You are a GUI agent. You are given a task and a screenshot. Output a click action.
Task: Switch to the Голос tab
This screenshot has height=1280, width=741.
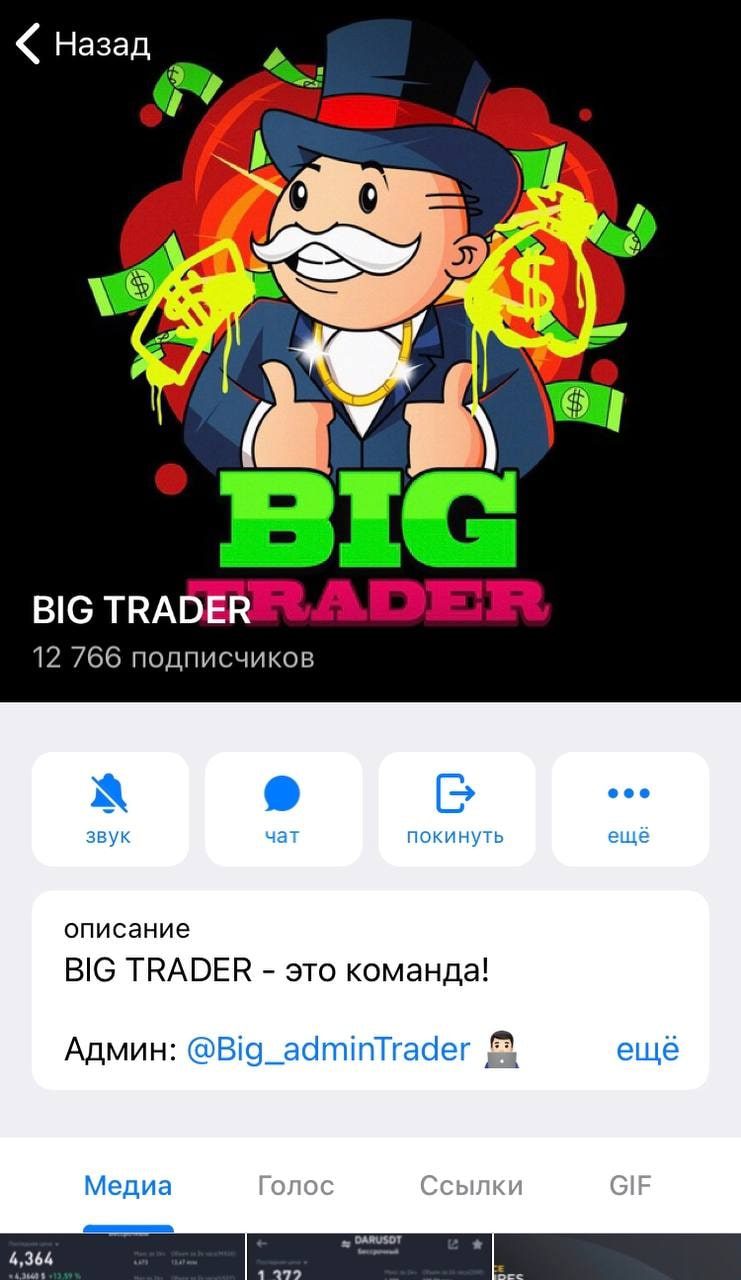[x=295, y=1185]
